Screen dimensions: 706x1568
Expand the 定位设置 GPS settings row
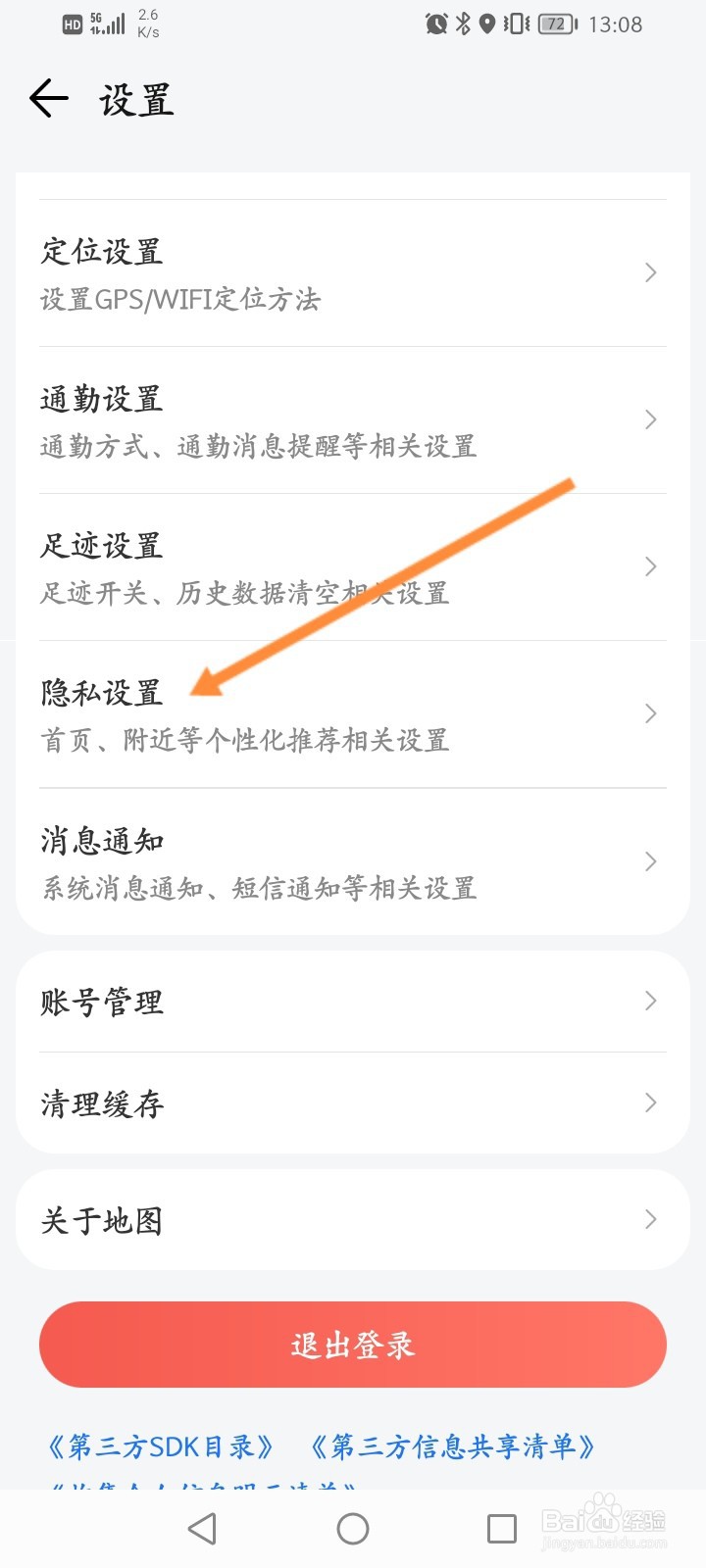point(353,272)
